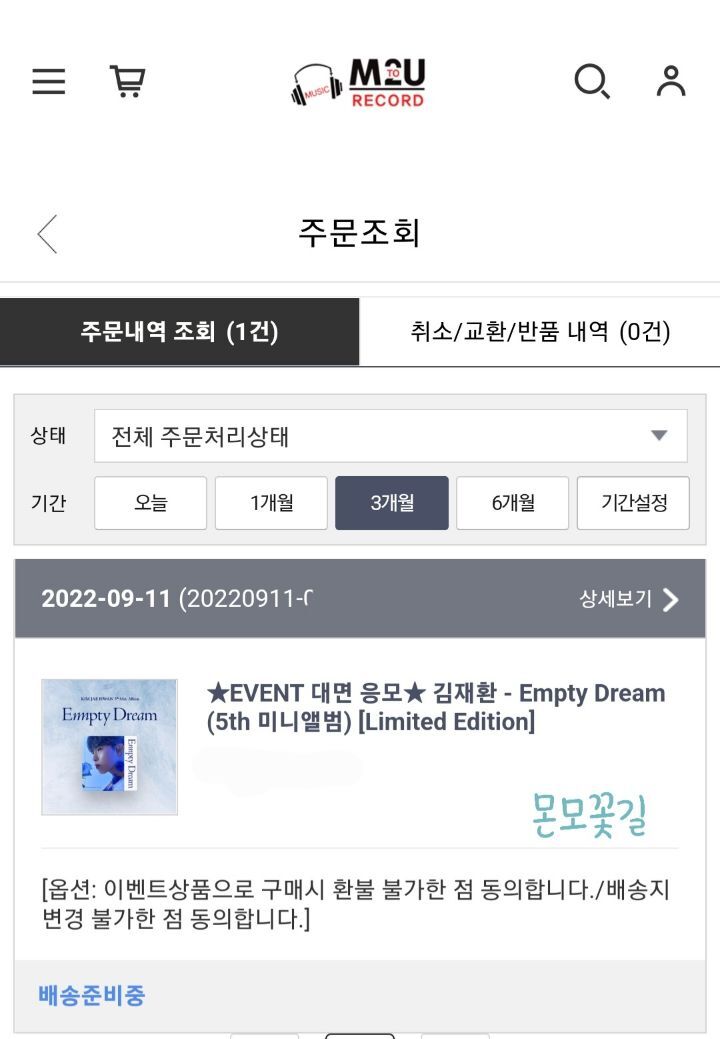Select the 6개월 period filter

pos(513,503)
